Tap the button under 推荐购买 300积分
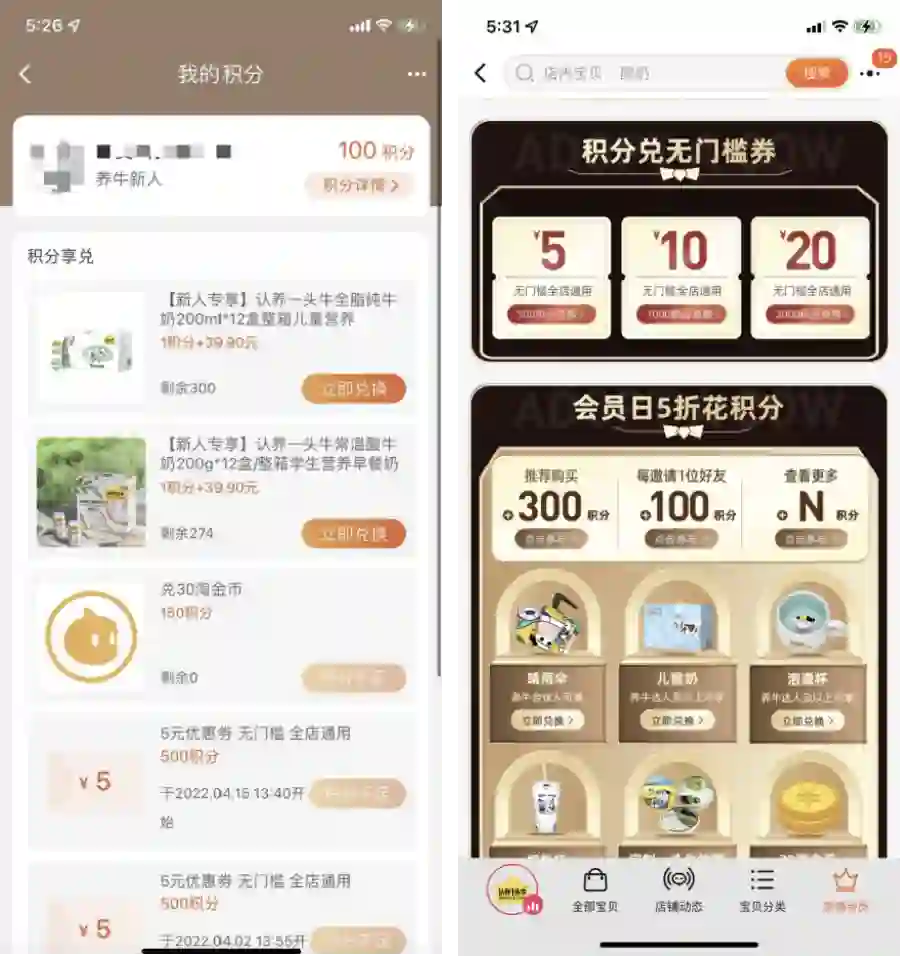Screen dimensions: 900x956 (x=551, y=539)
